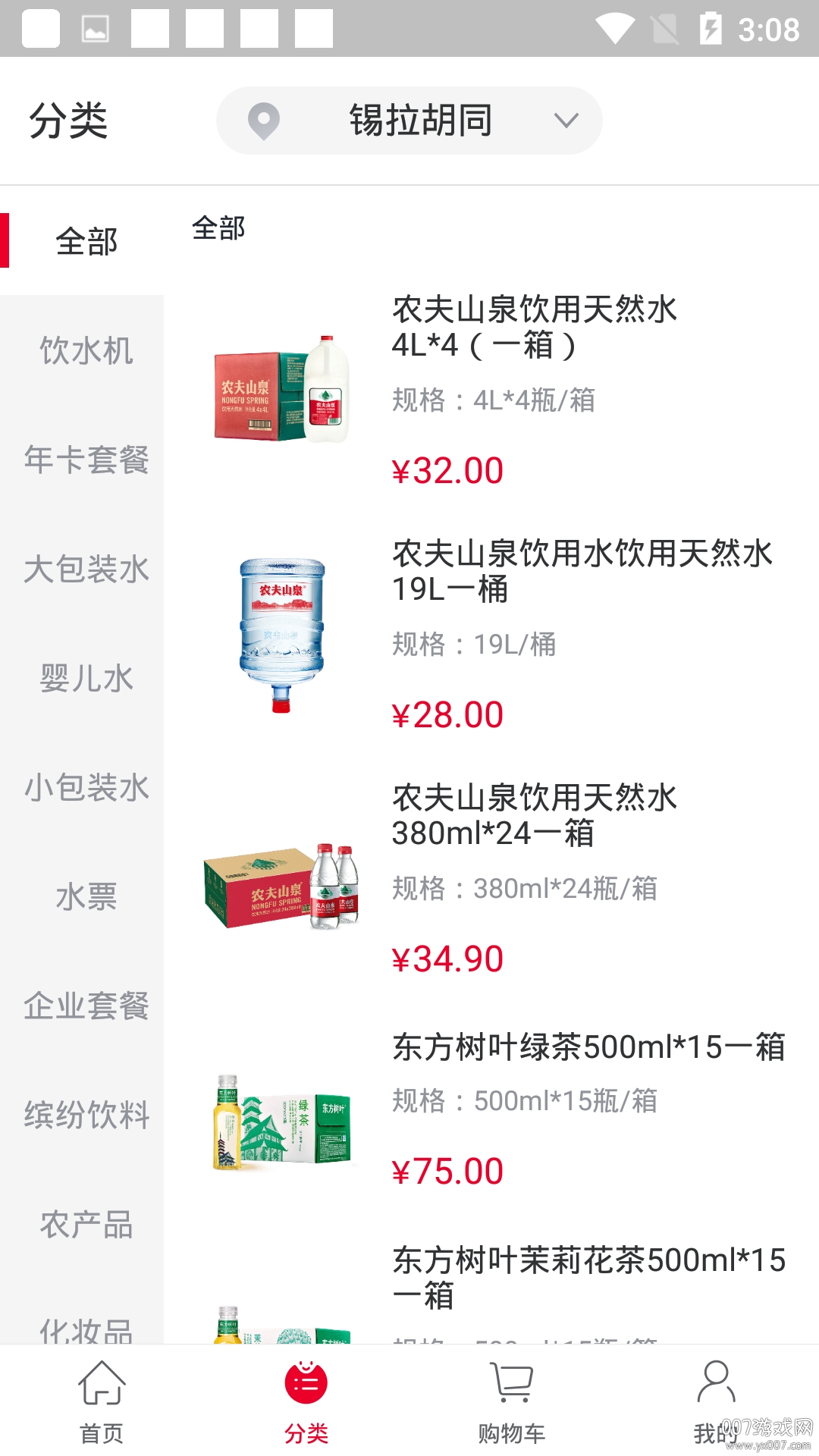Open 东方树叶茉莉花茶500ml*15 product
The image size is (819, 1456).
click(588, 1277)
